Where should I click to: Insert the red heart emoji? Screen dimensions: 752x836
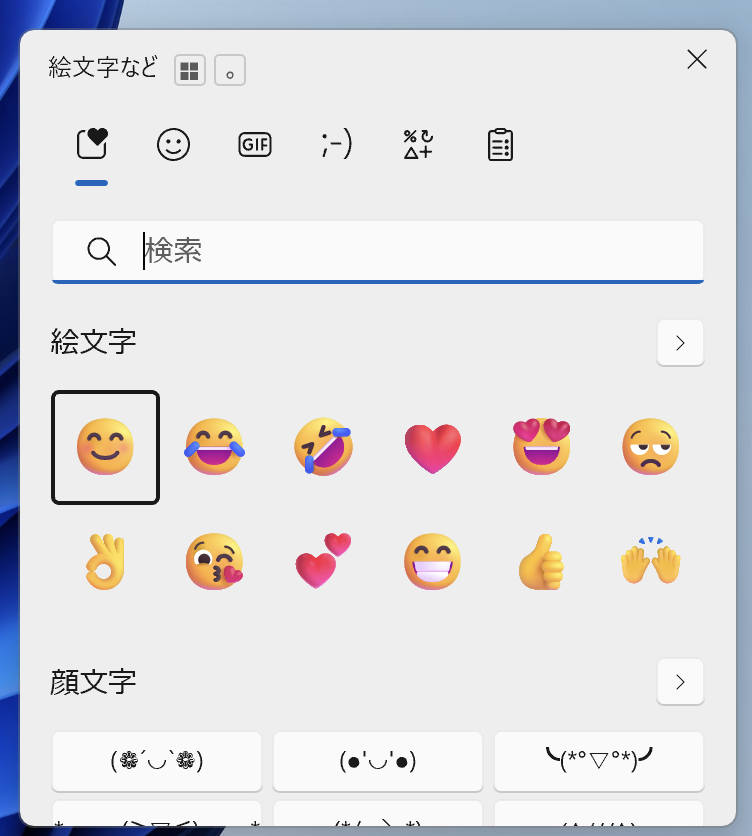click(432, 447)
